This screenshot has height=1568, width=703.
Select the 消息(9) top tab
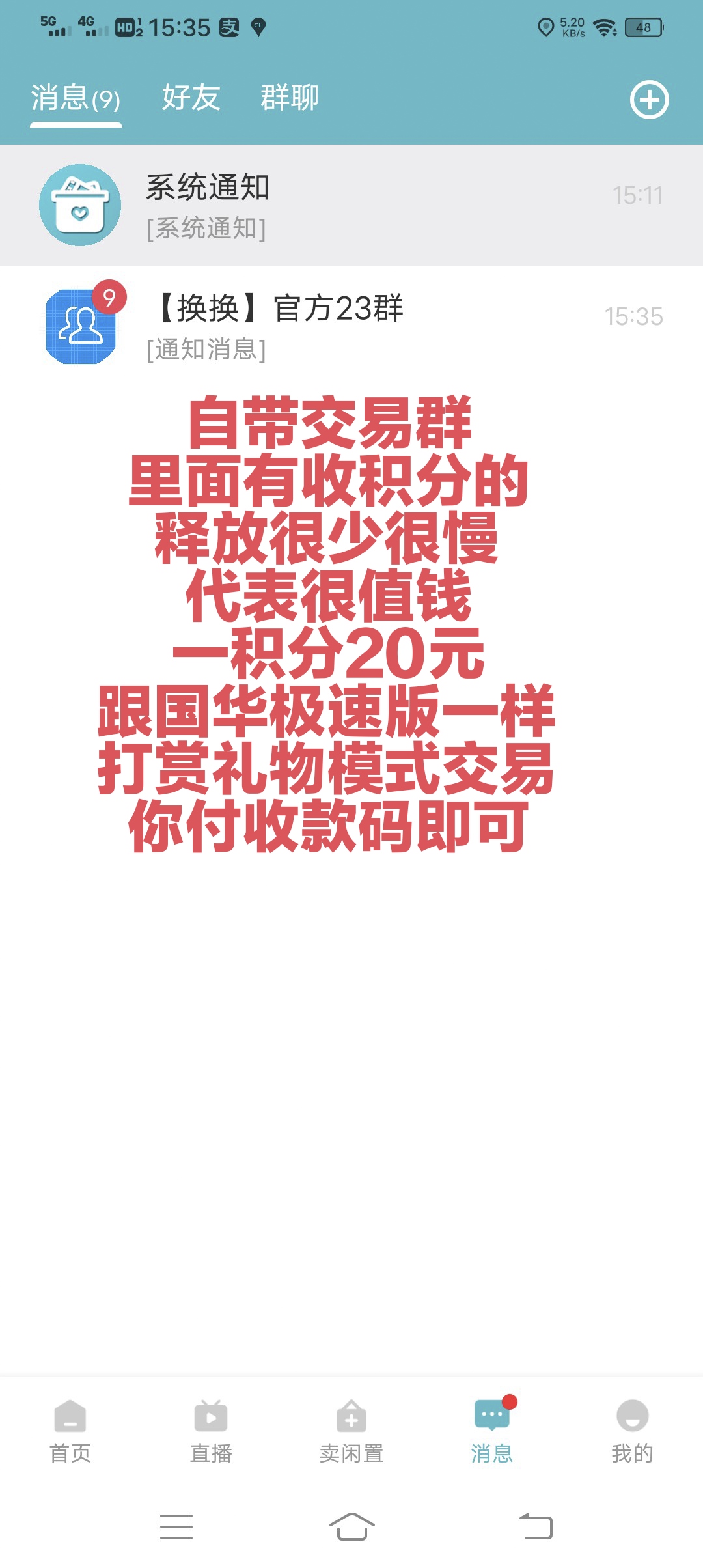point(76,98)
